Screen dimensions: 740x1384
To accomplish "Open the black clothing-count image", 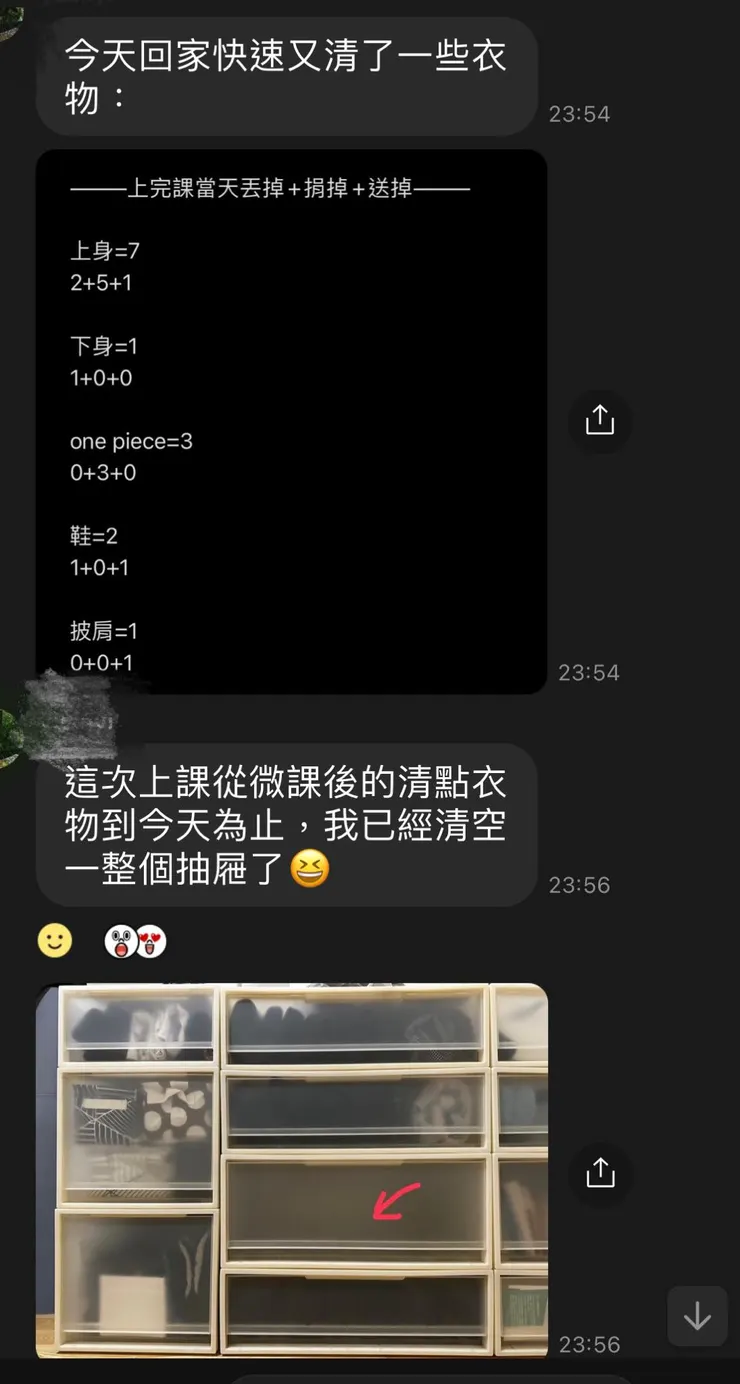I will (x=291, y=420).
